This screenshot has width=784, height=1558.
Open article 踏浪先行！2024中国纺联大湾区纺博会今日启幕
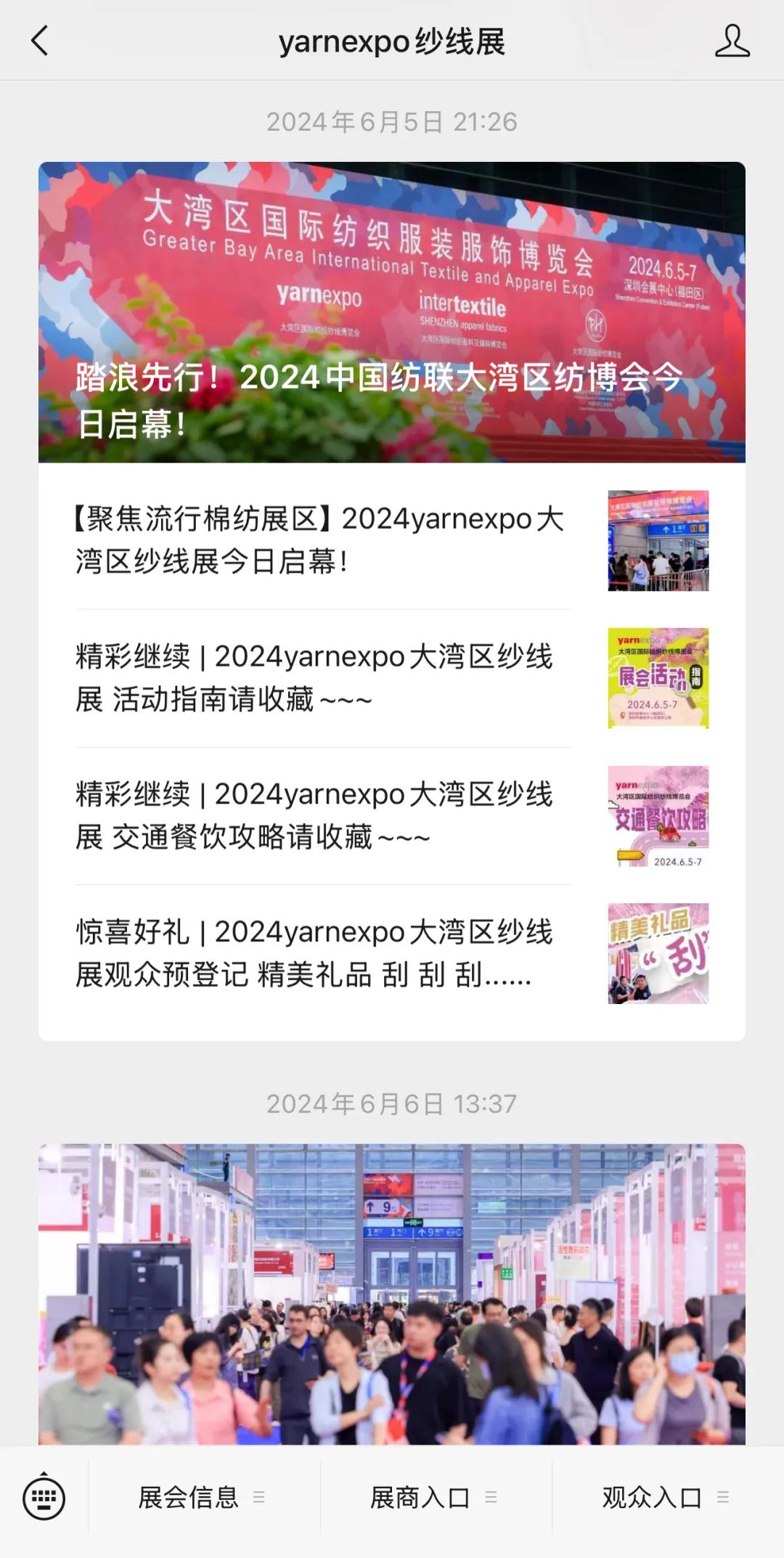(392, 312)
